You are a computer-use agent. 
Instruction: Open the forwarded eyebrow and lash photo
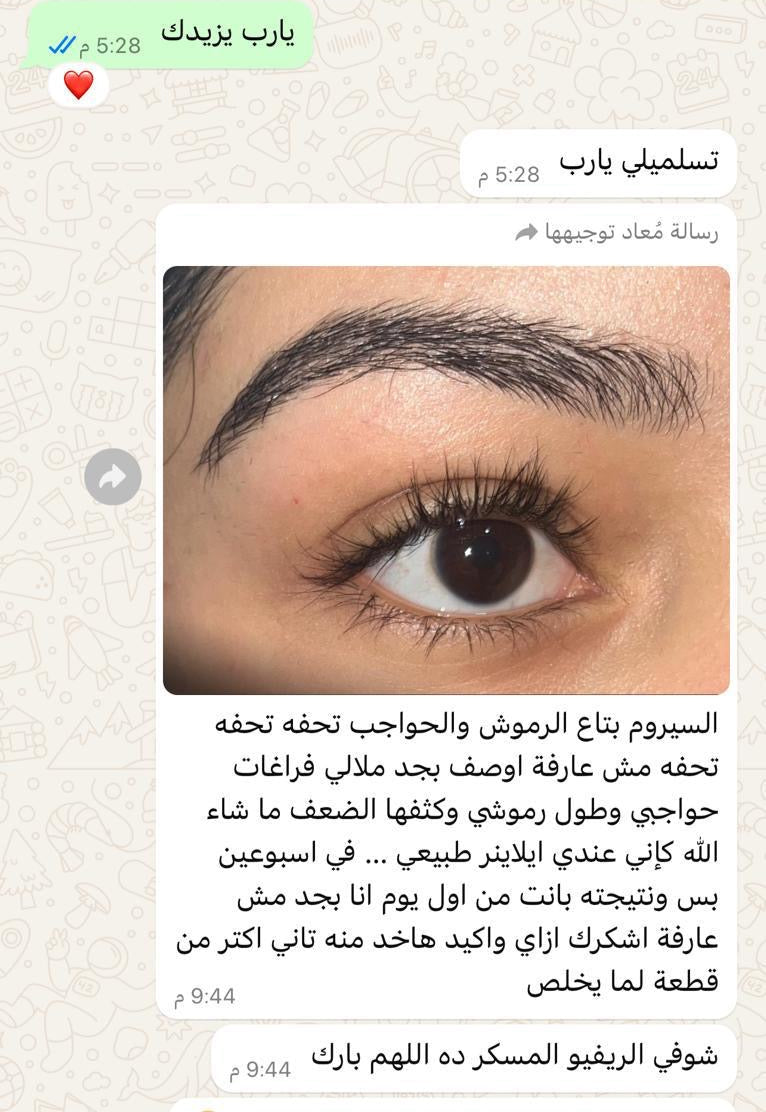coord(446,480)
